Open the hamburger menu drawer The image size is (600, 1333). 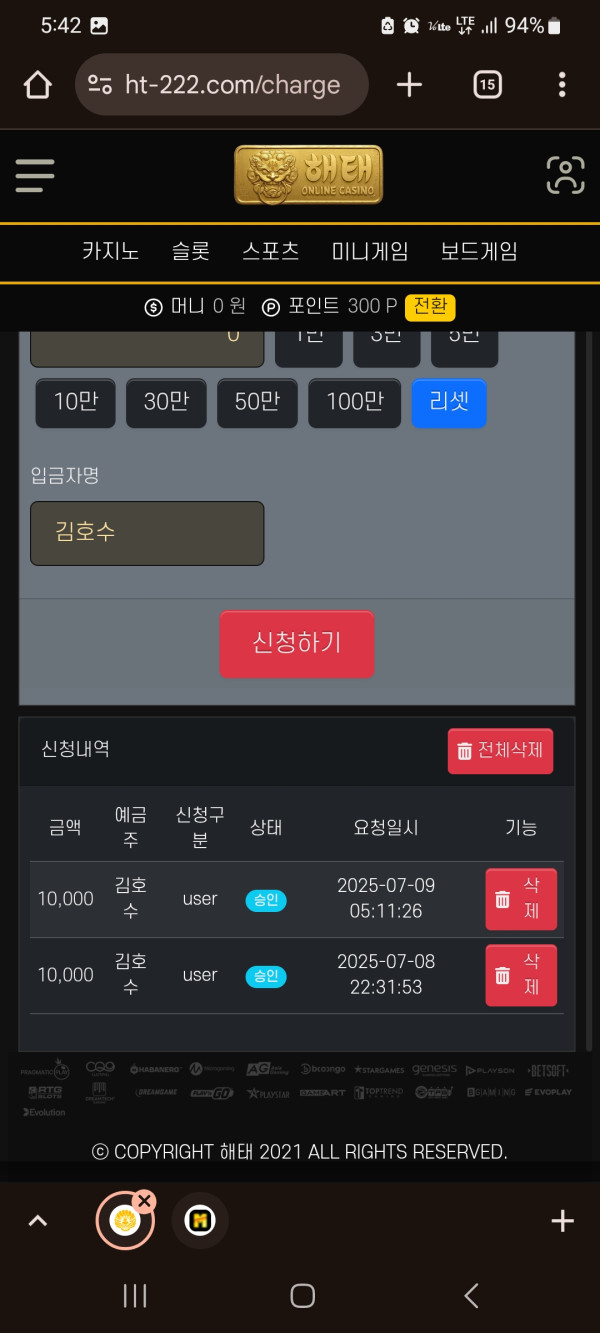(x=35, y=176)
